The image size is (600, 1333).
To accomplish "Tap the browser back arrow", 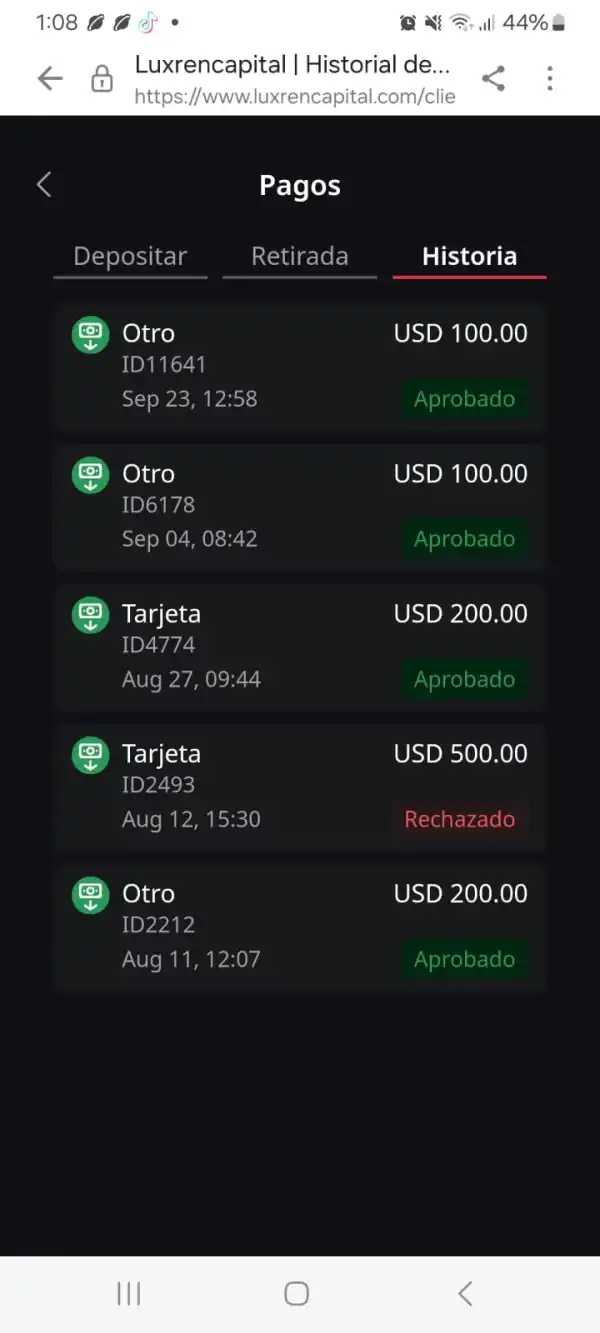I will click(50, 79).
